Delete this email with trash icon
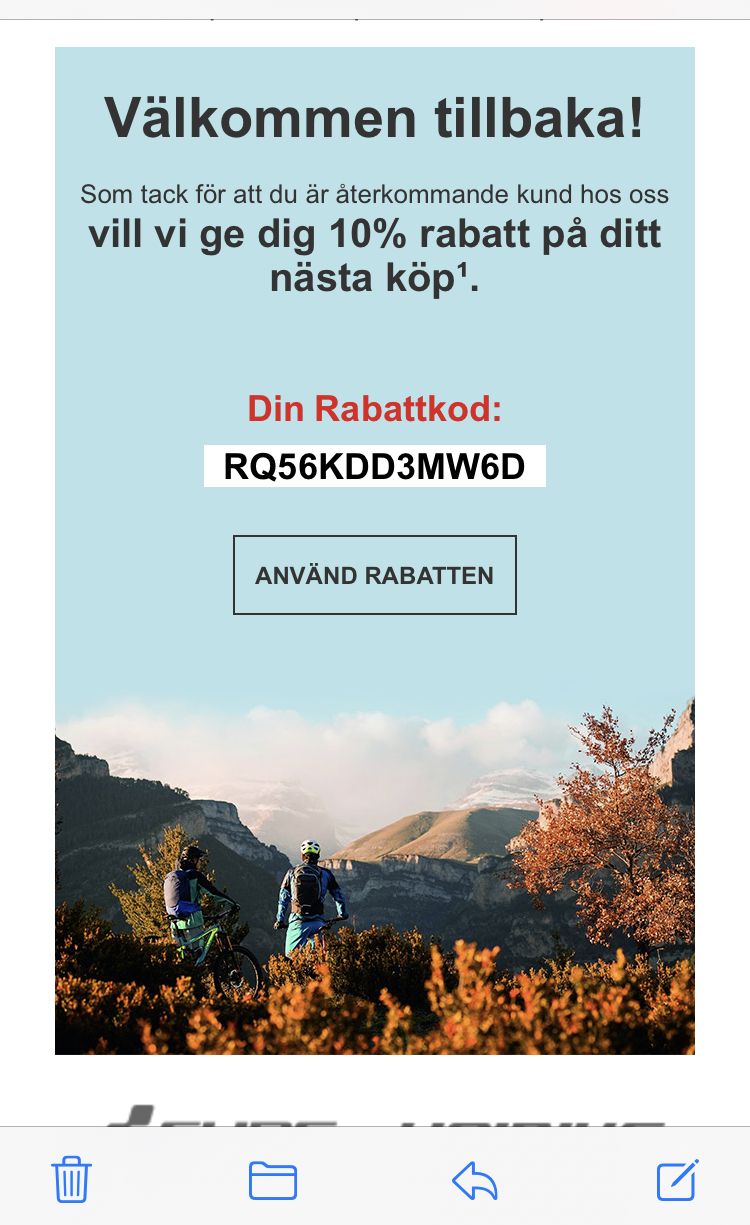750x1225 pixels. coord(71,1181)
